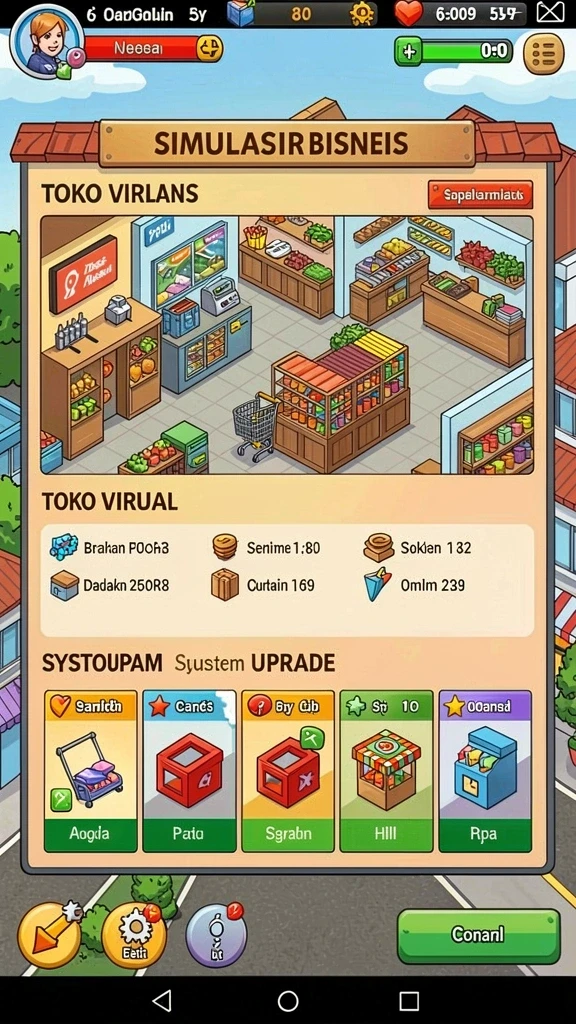Tap the green Conanl button
576x1024 pixels.
tap(479, 936)
